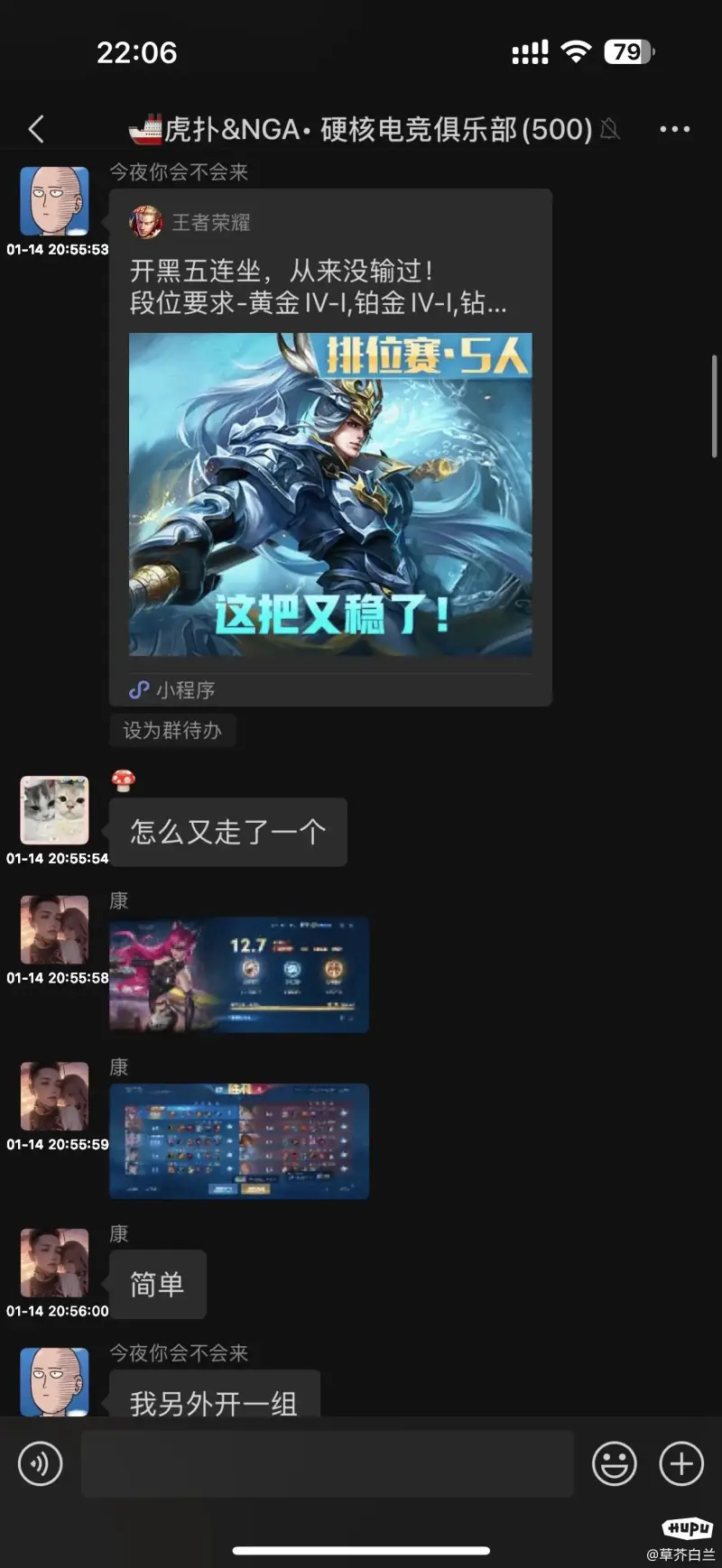The image size is (722, 1568).
Task: Open the emoji picker
Action: [614, 1463]
